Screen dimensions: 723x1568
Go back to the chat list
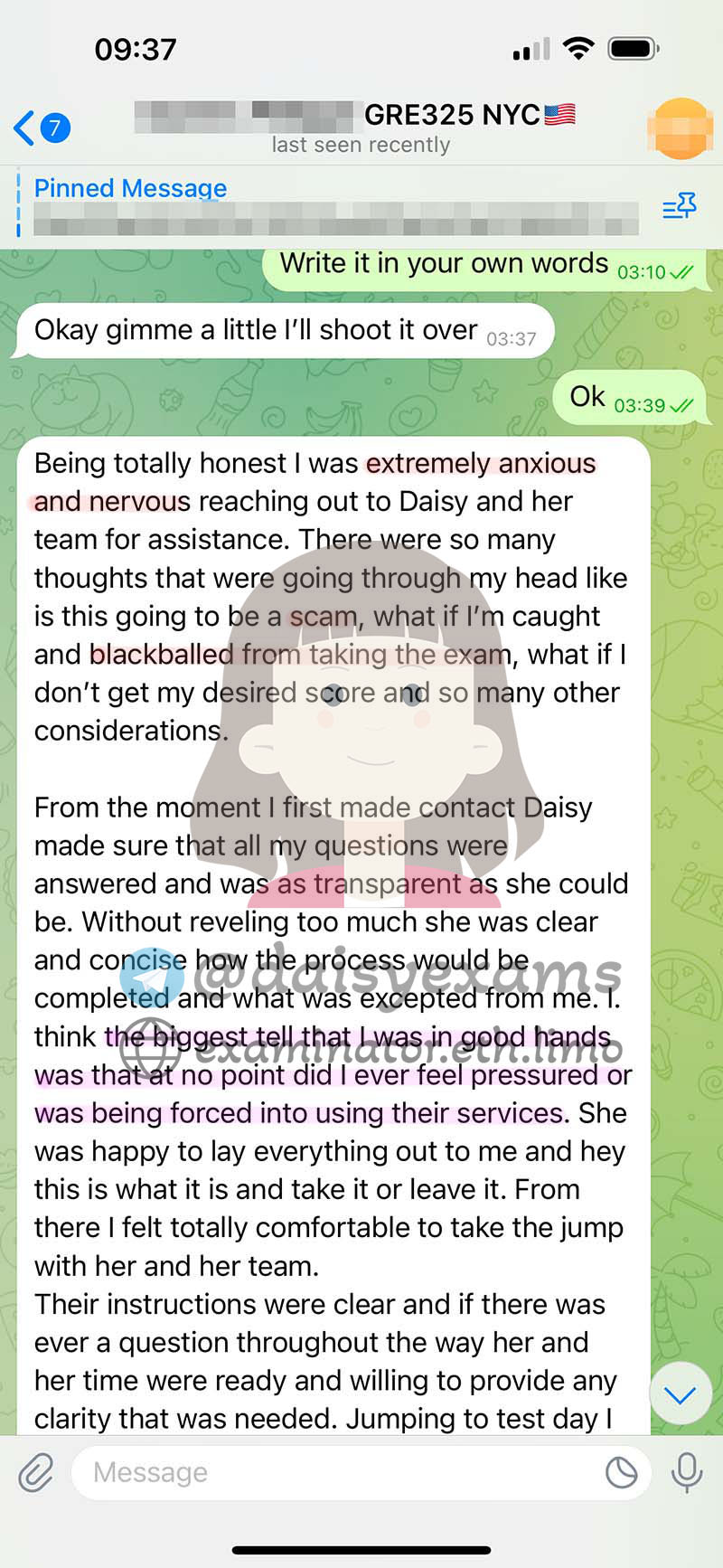(x=41, y=128)
